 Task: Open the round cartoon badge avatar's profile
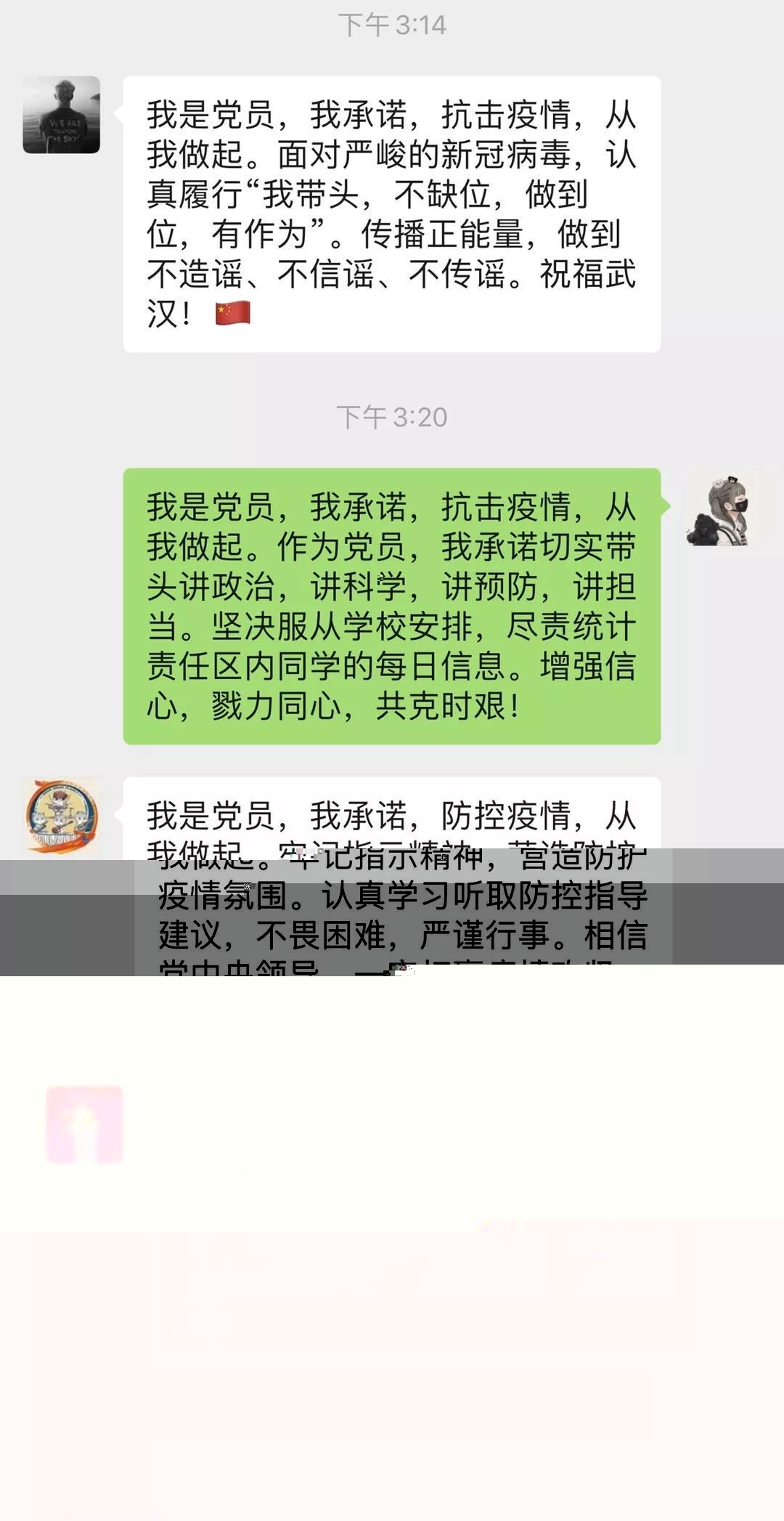pos(61,815)
